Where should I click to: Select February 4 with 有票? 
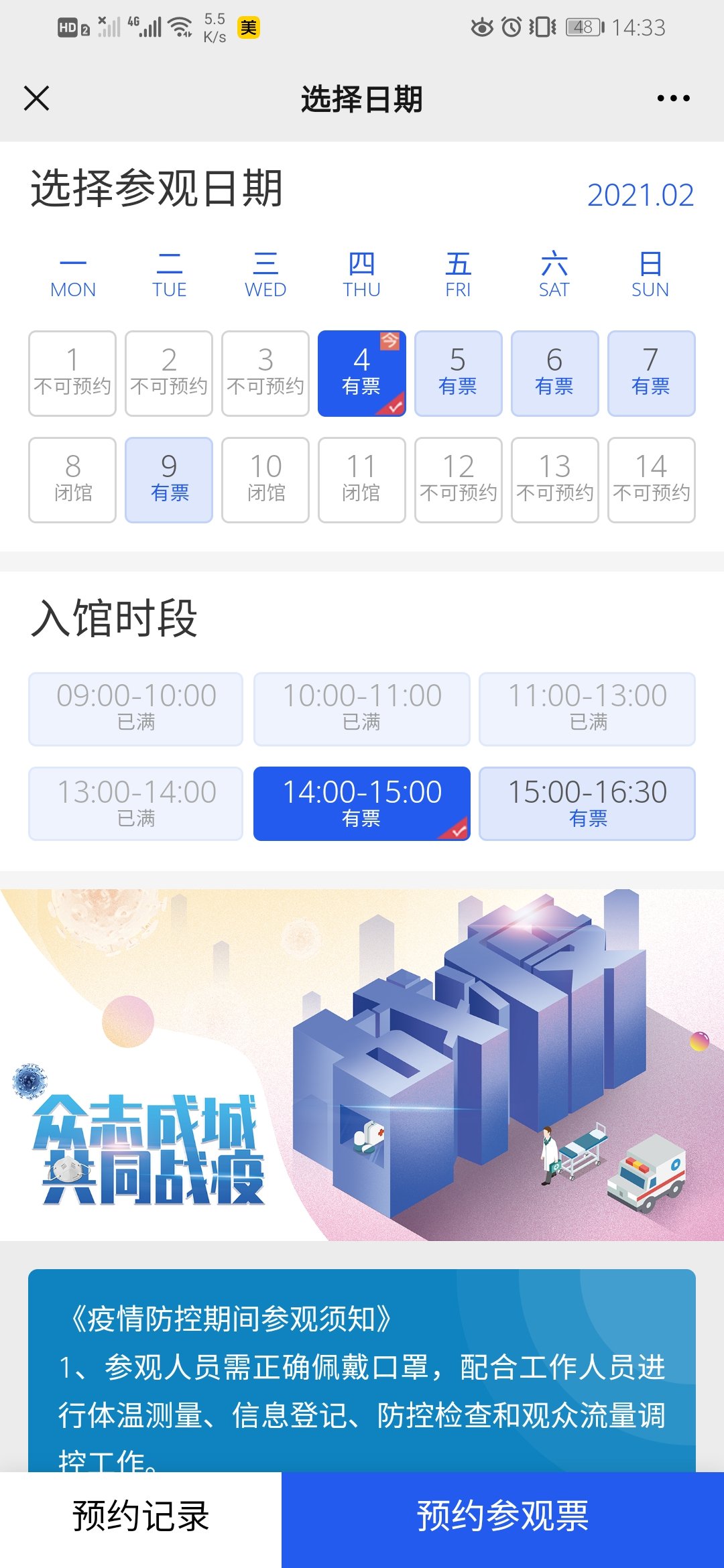pyautogui.click(x=361, y=373)
